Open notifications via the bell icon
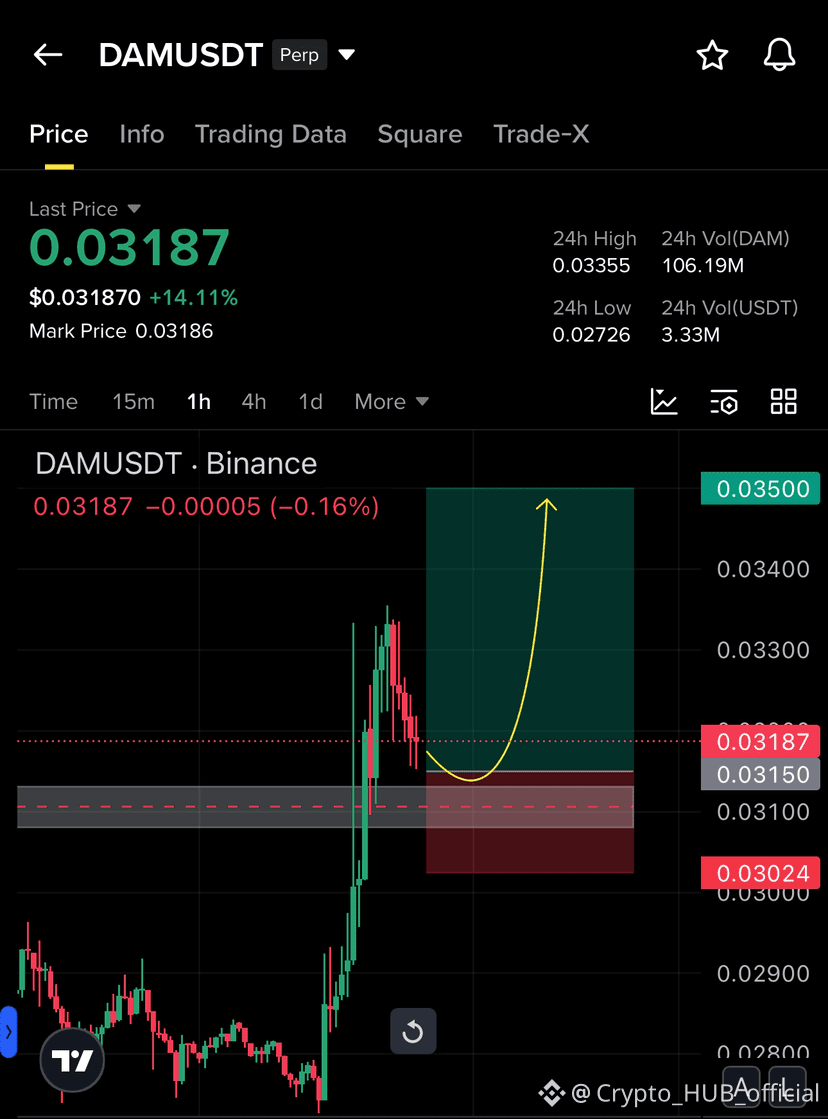Image resolution: width=828 pixels, height=1119 pixels. pos(780,55)
